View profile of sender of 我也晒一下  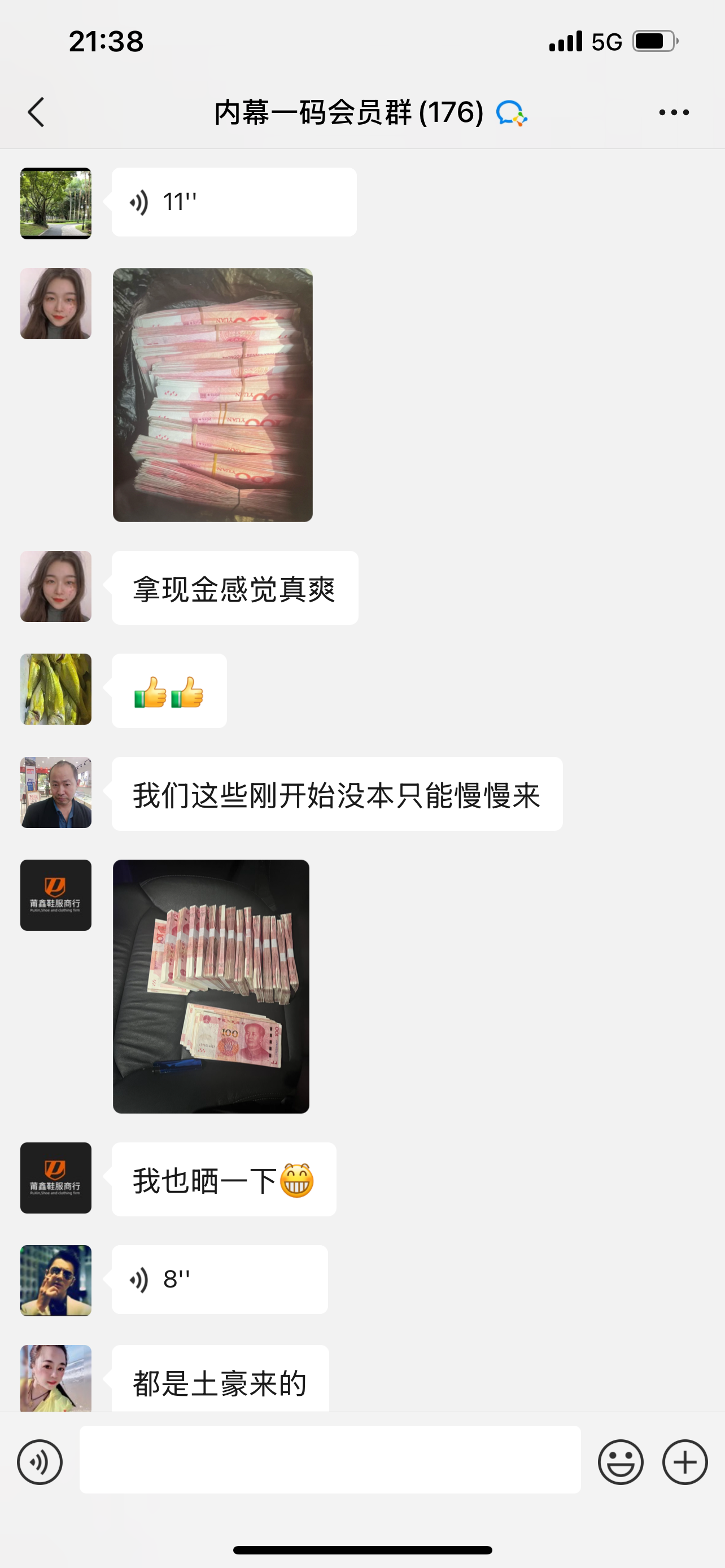pos(56,1178)
